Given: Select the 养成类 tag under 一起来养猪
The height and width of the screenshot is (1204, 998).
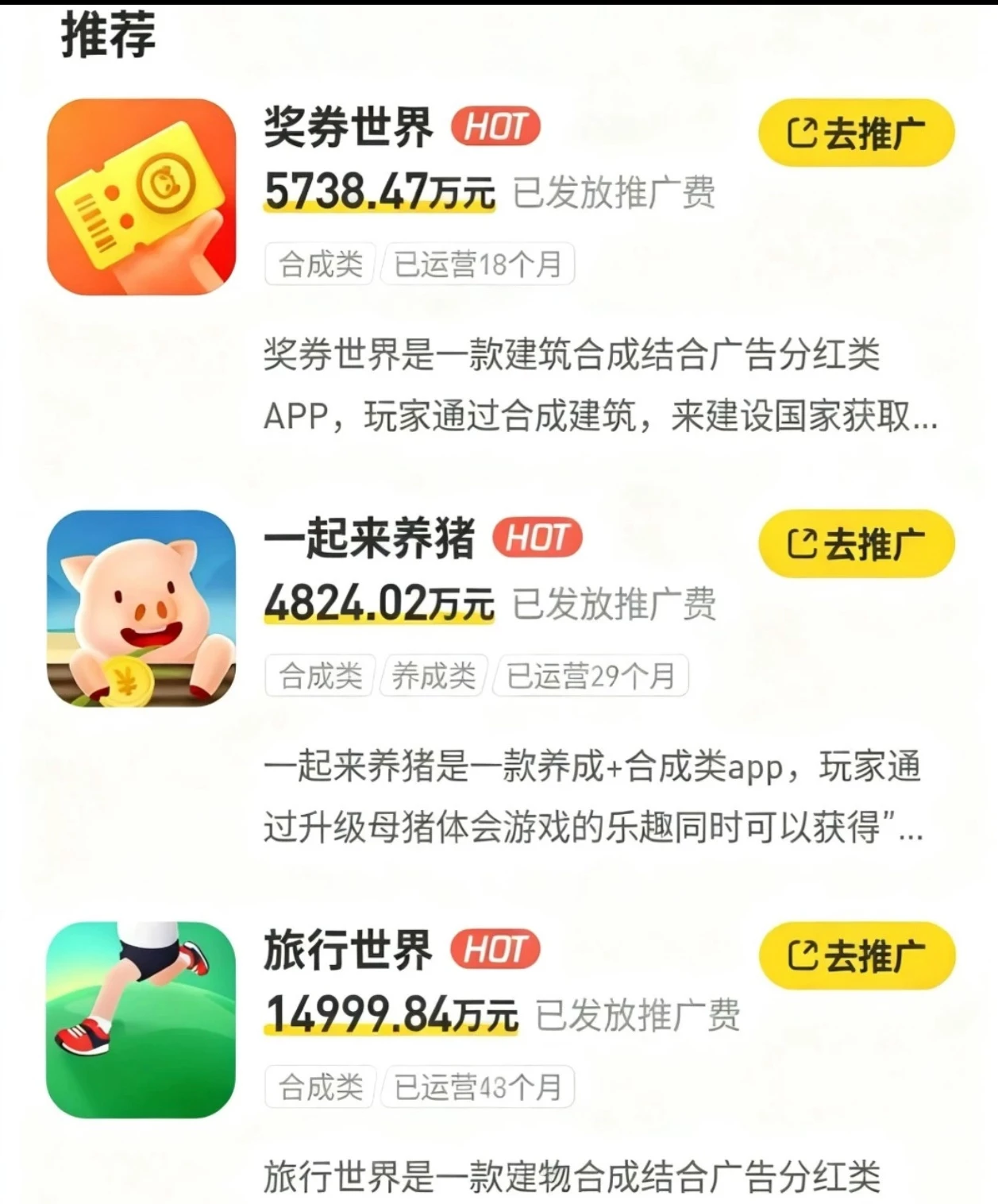Looking at the screenshot, I should [433, 675].
